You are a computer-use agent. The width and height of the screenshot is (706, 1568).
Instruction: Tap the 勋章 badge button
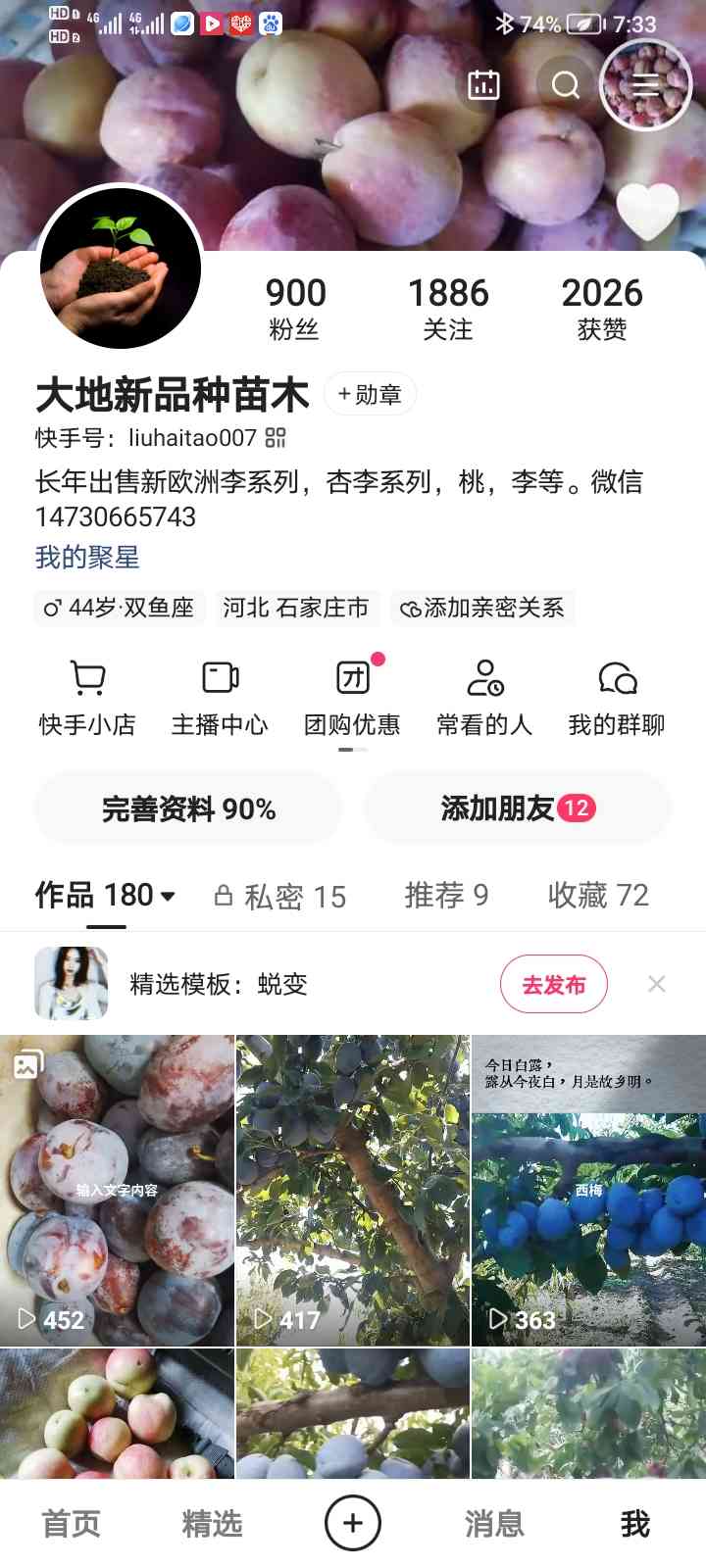pyautogui.click(x=370, y=394)
